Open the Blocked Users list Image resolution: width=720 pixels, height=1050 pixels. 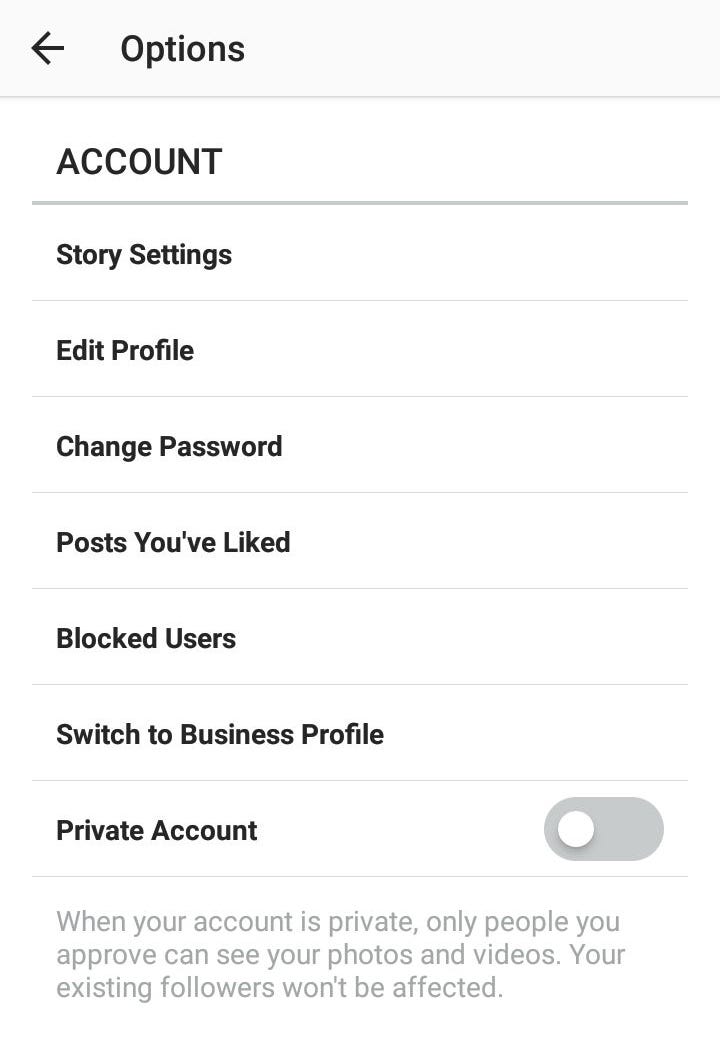(x=146, y=639)
